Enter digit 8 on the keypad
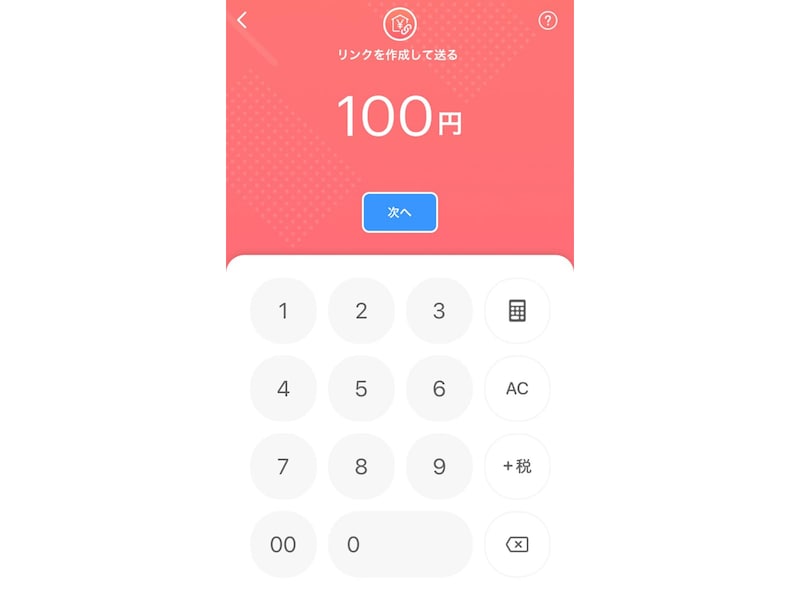This screenshot has height=600, width=800. point(361,467)
